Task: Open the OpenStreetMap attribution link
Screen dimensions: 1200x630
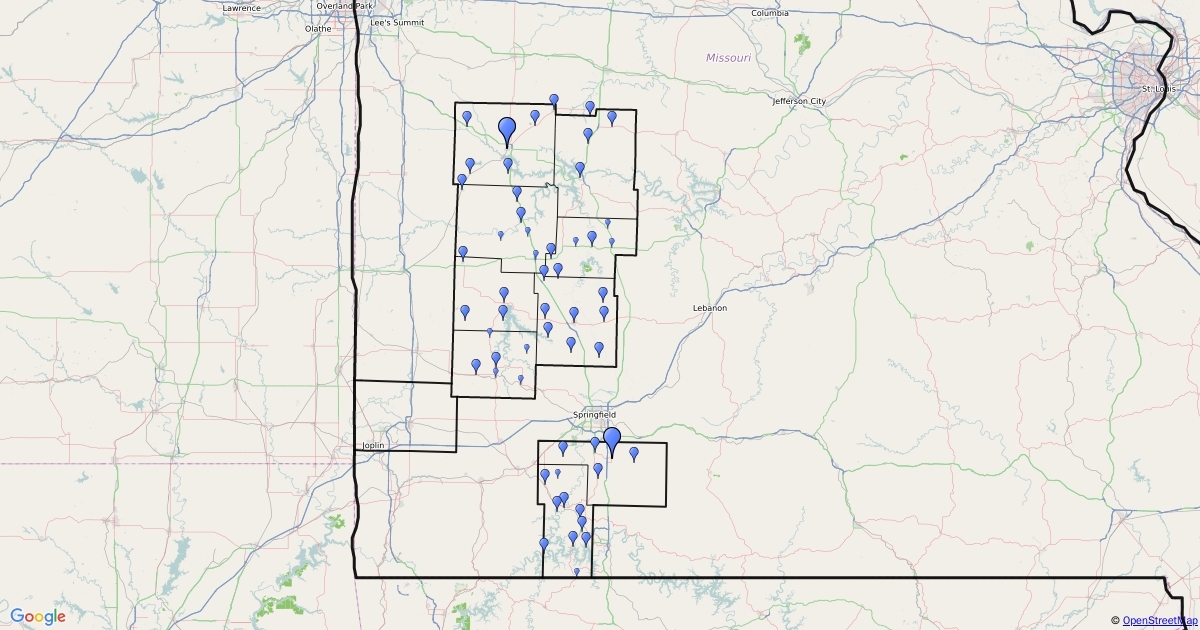Action: tap(1160, 621)
